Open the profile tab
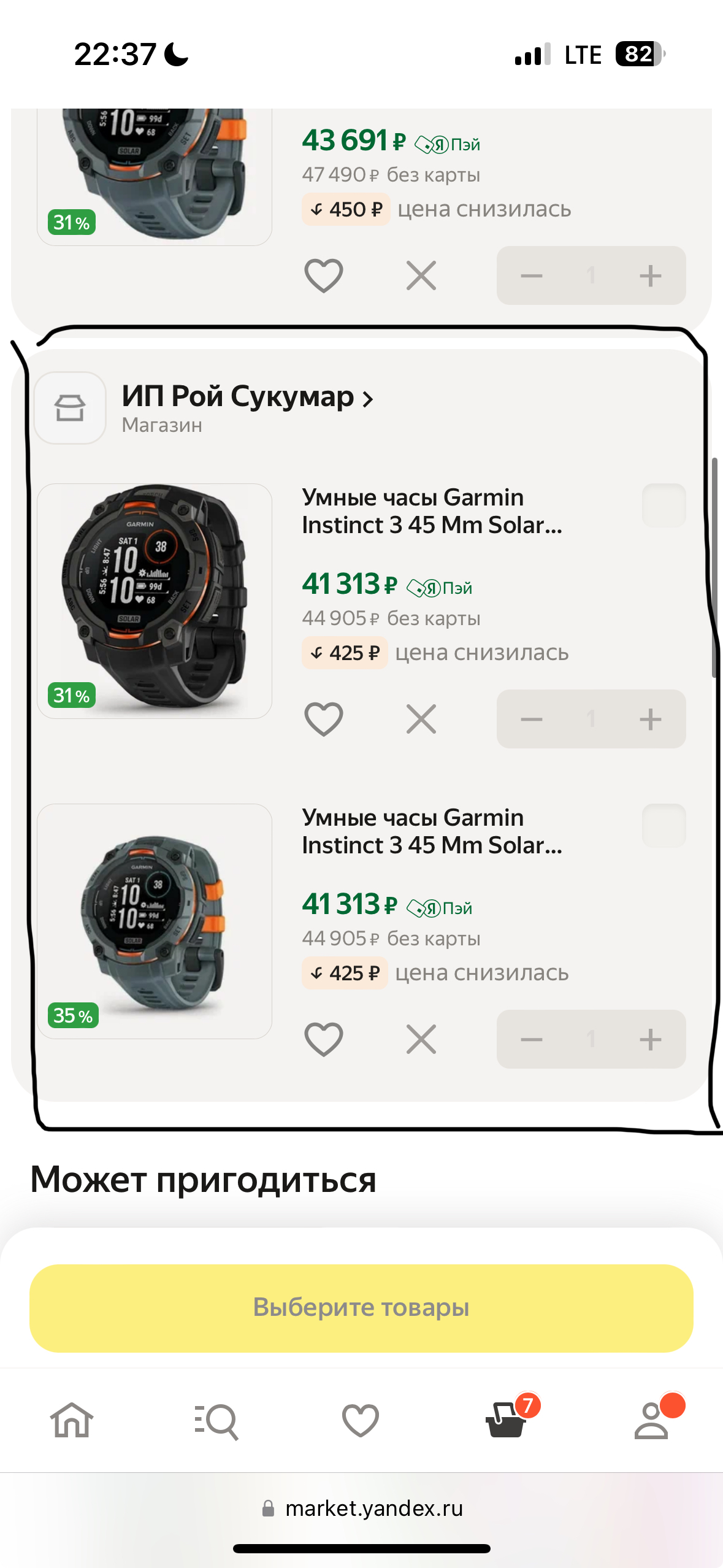723x1568 pixels. (x=651, y=1420)
